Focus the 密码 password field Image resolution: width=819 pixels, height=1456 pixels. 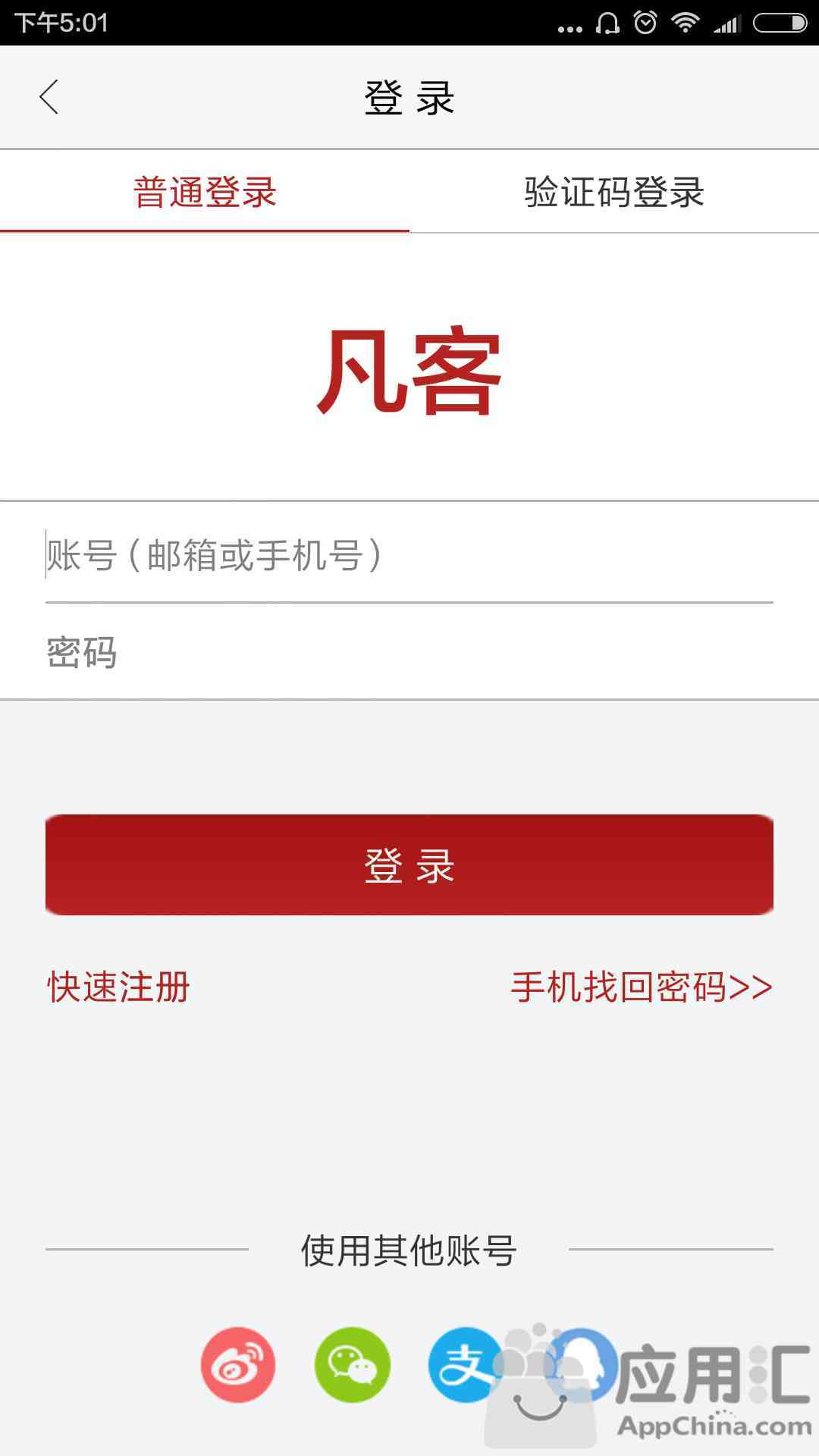pyautogui.click(x=409, y=652)
